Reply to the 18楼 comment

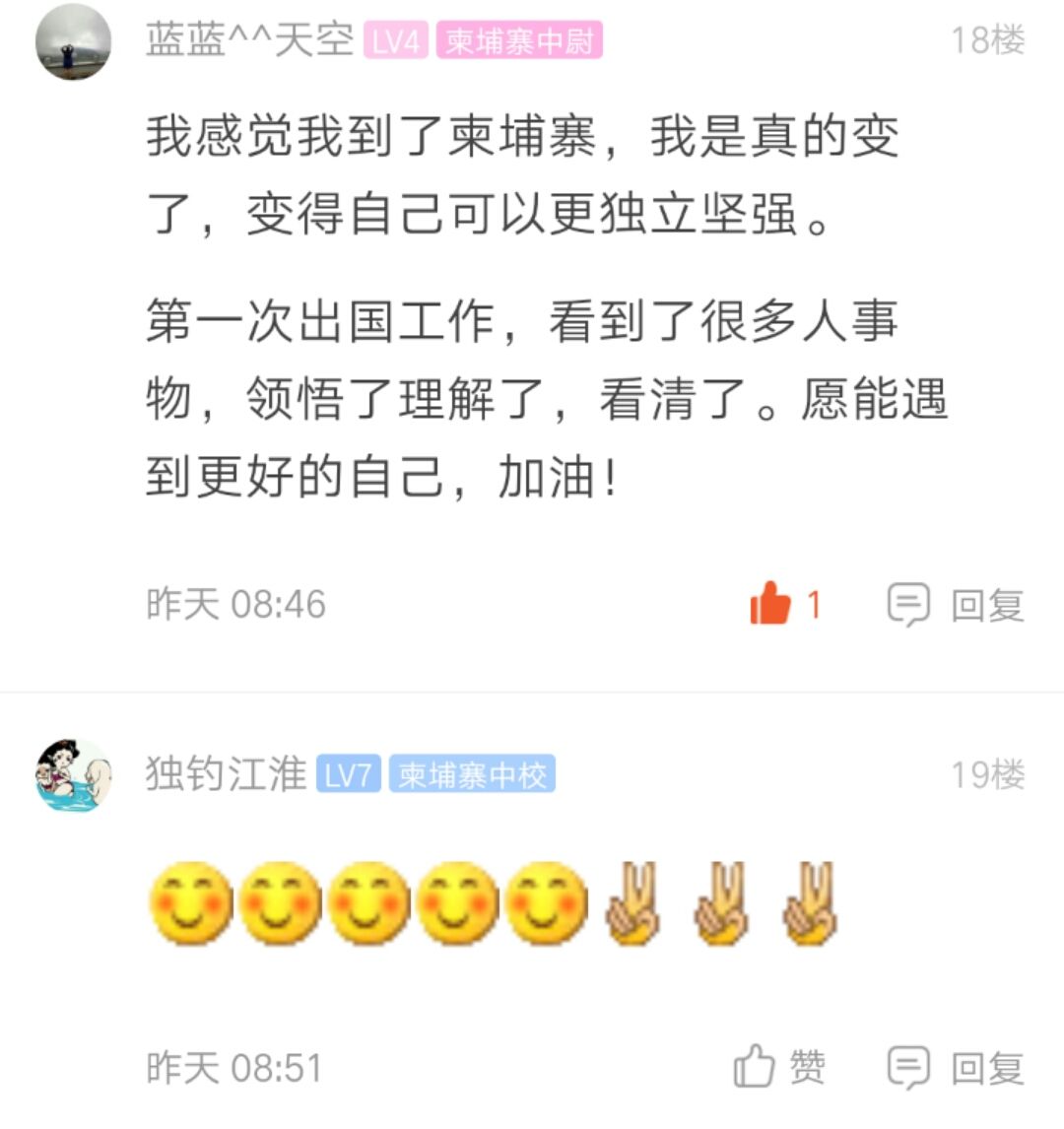click(x=956, y=604)
